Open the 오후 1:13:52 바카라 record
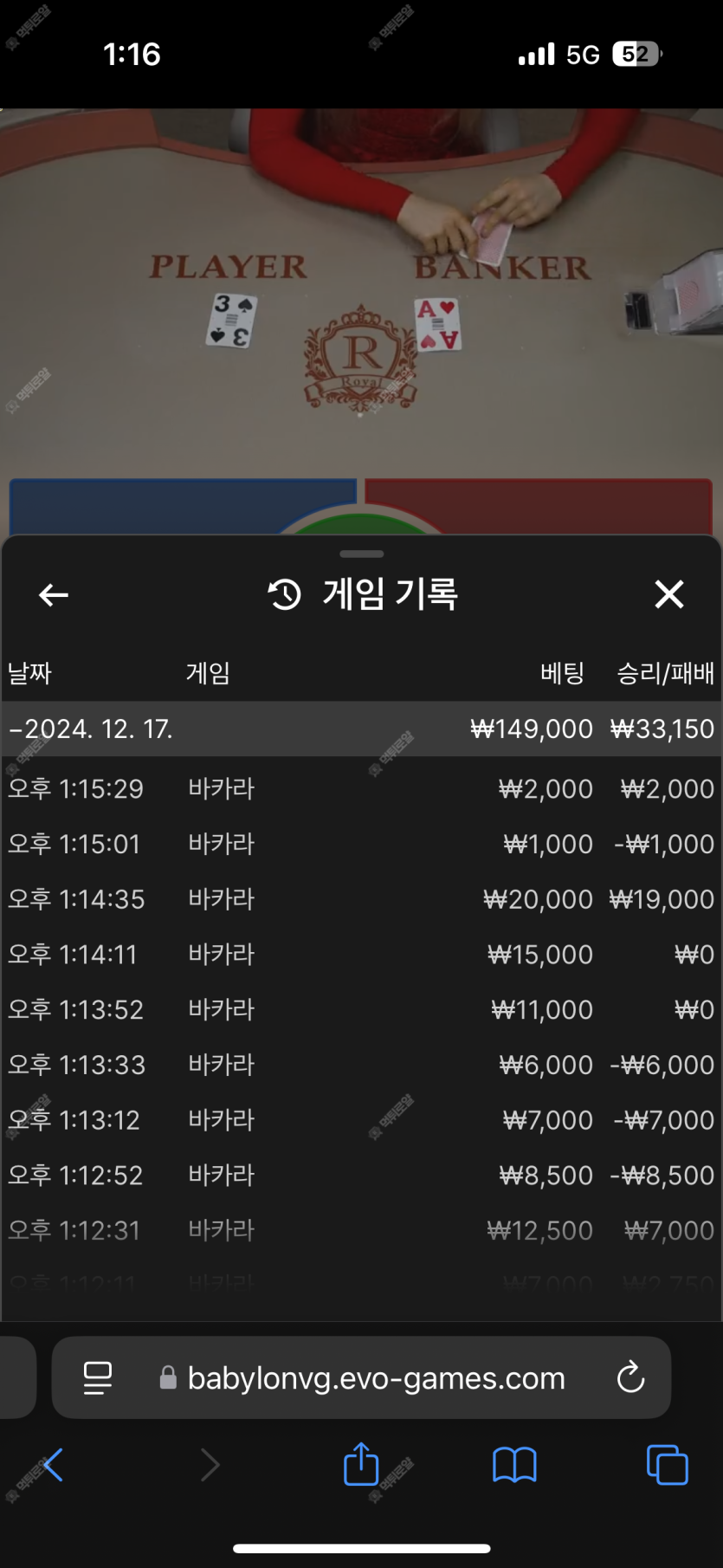Image resolution: width=723 pixels, height=1568 pixels. tap(361, 1010)
